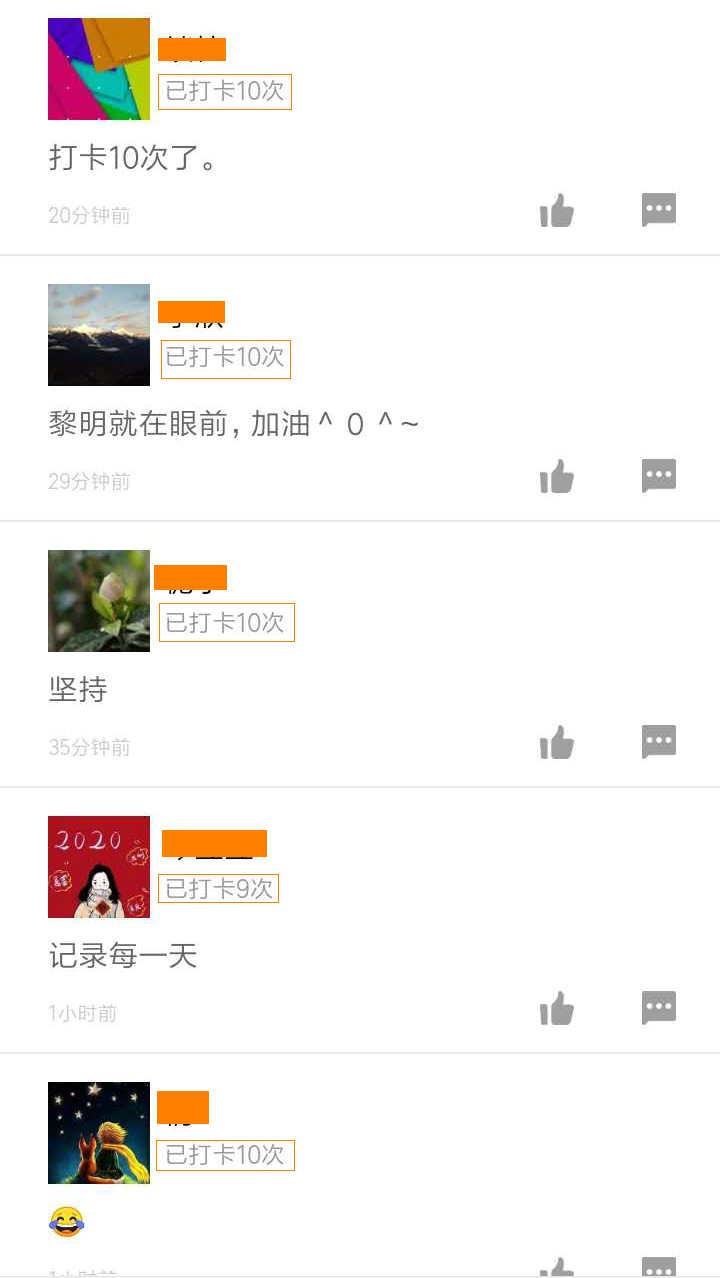
Task: Like the post saying 打卡10次了
Action: click(x=556, y=210)
